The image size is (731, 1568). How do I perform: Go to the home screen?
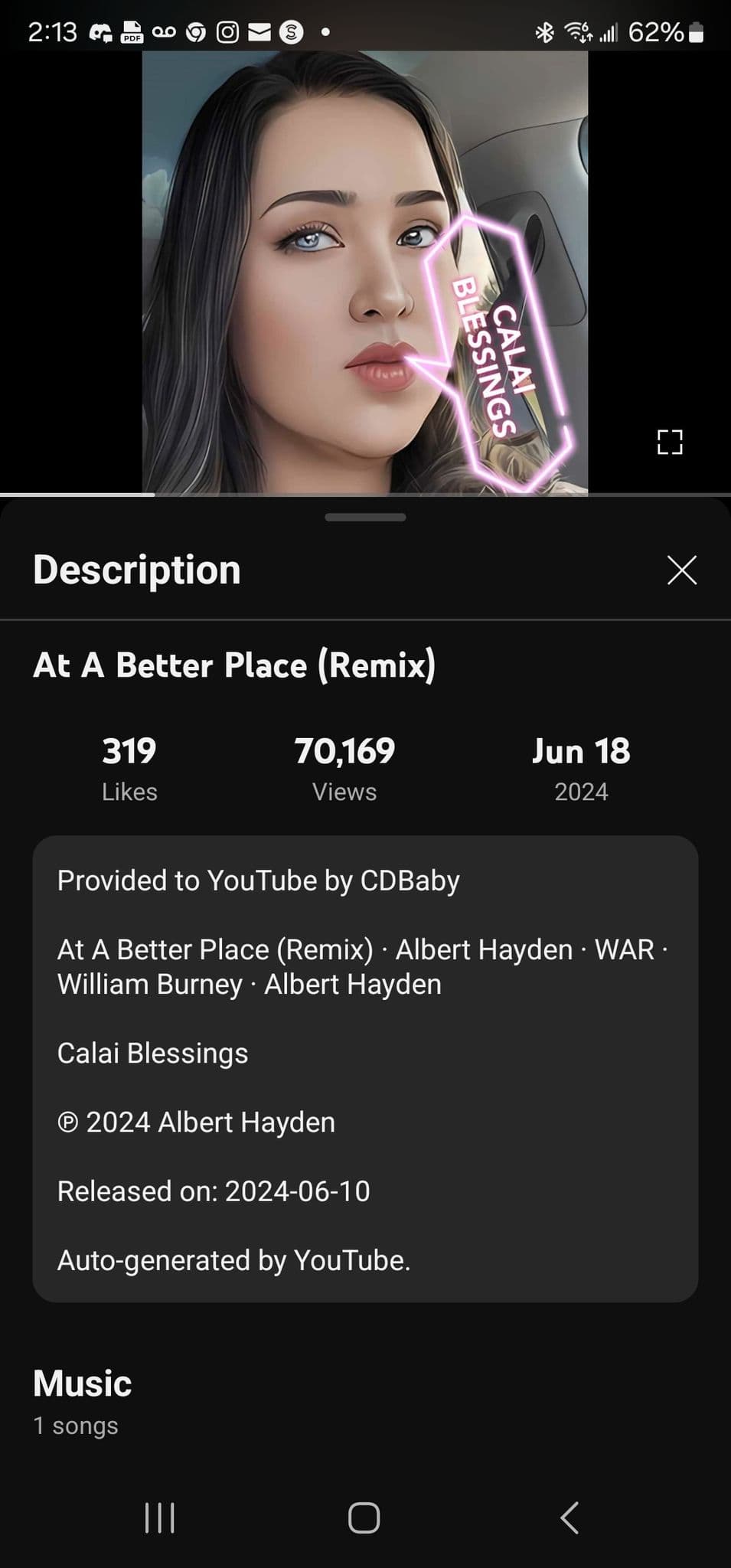[x=364, y=1517]
